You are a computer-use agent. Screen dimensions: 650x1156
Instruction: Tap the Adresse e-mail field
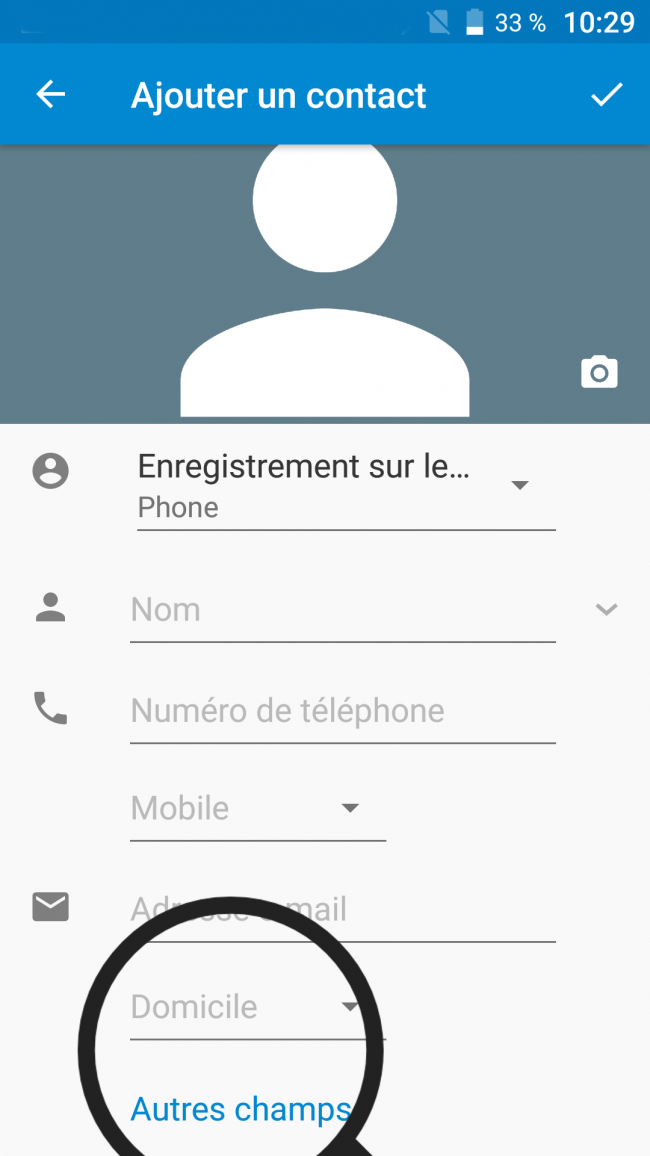coord(340,910)
